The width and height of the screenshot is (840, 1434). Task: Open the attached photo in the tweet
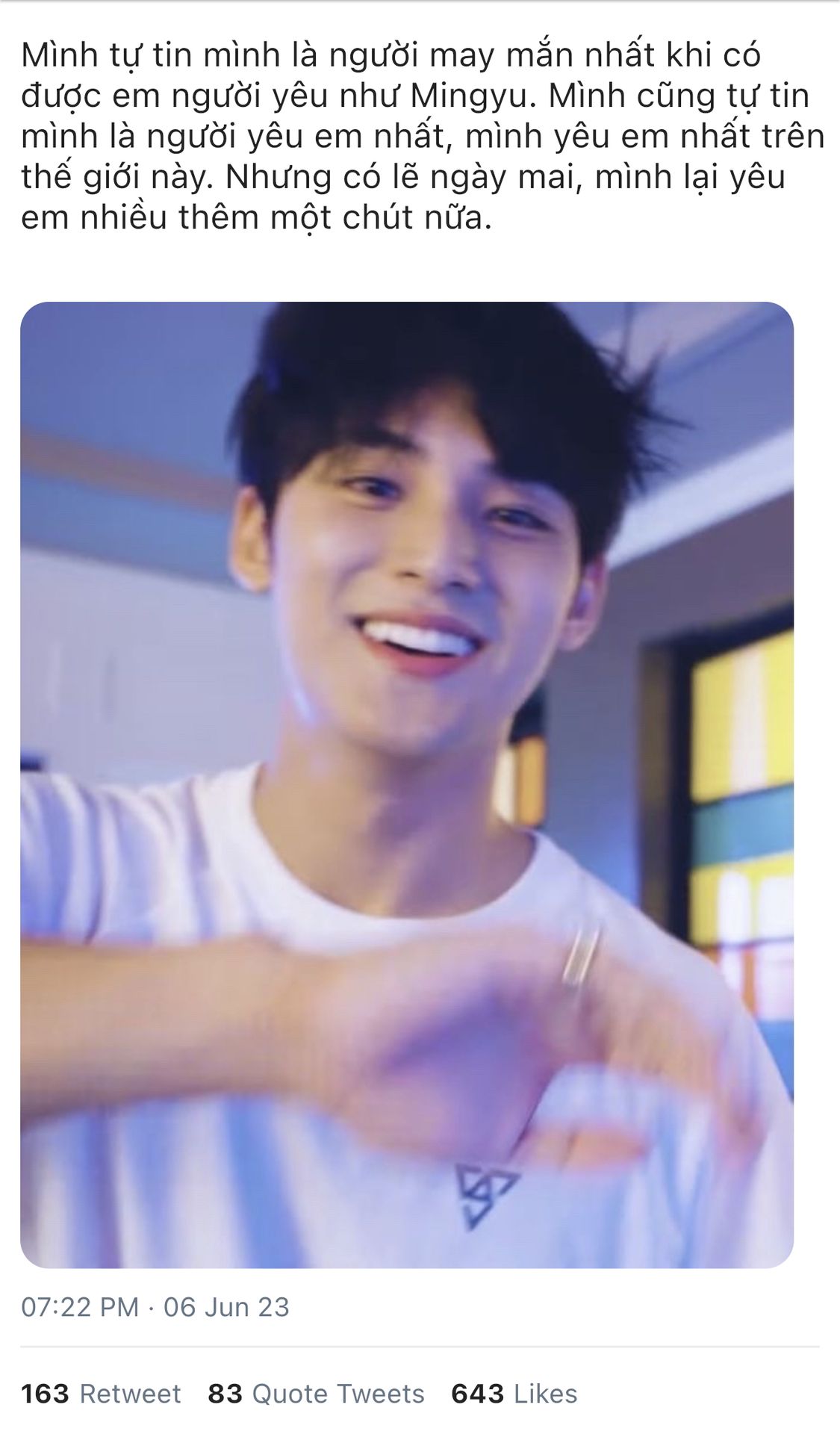click(x=407, y=785)
